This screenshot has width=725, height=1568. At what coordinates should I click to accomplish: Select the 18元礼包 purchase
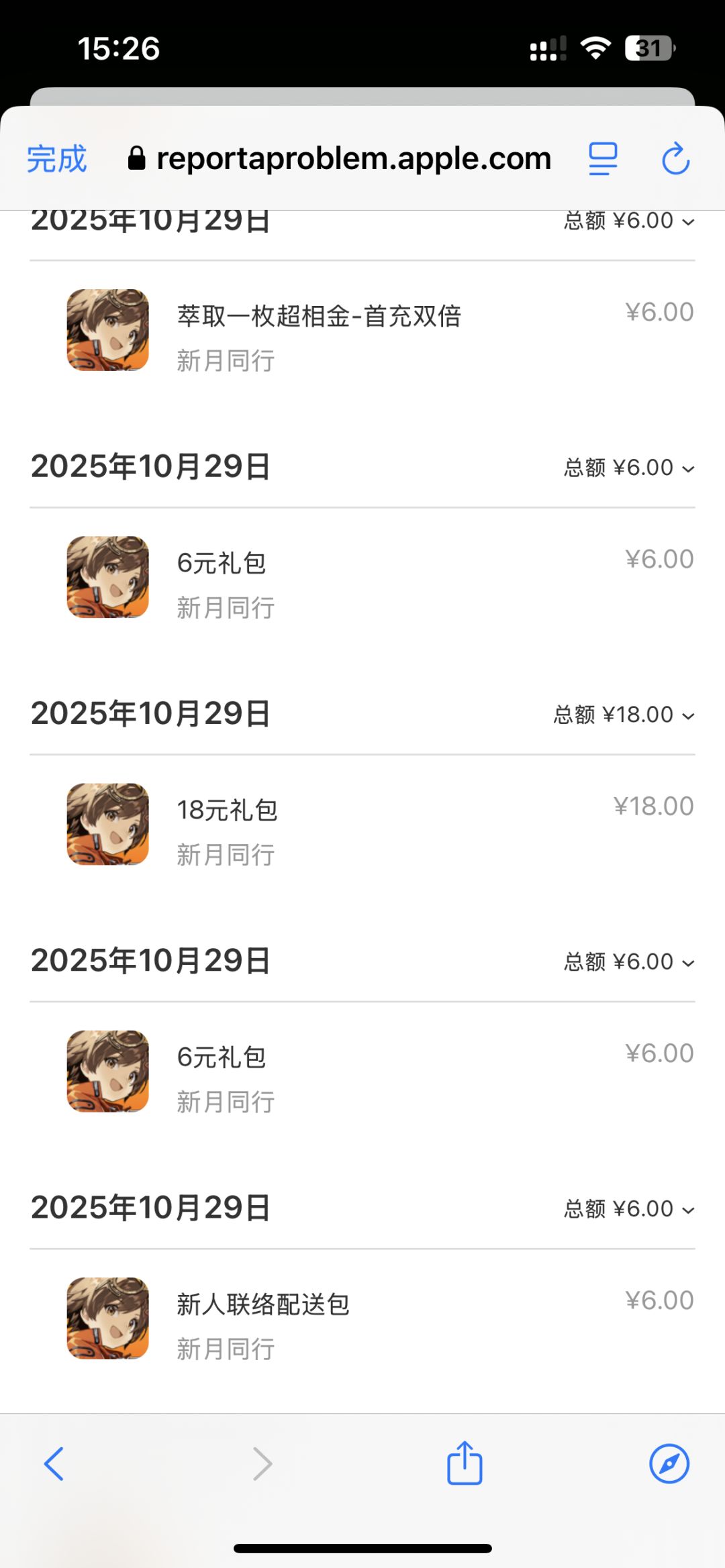362,825
